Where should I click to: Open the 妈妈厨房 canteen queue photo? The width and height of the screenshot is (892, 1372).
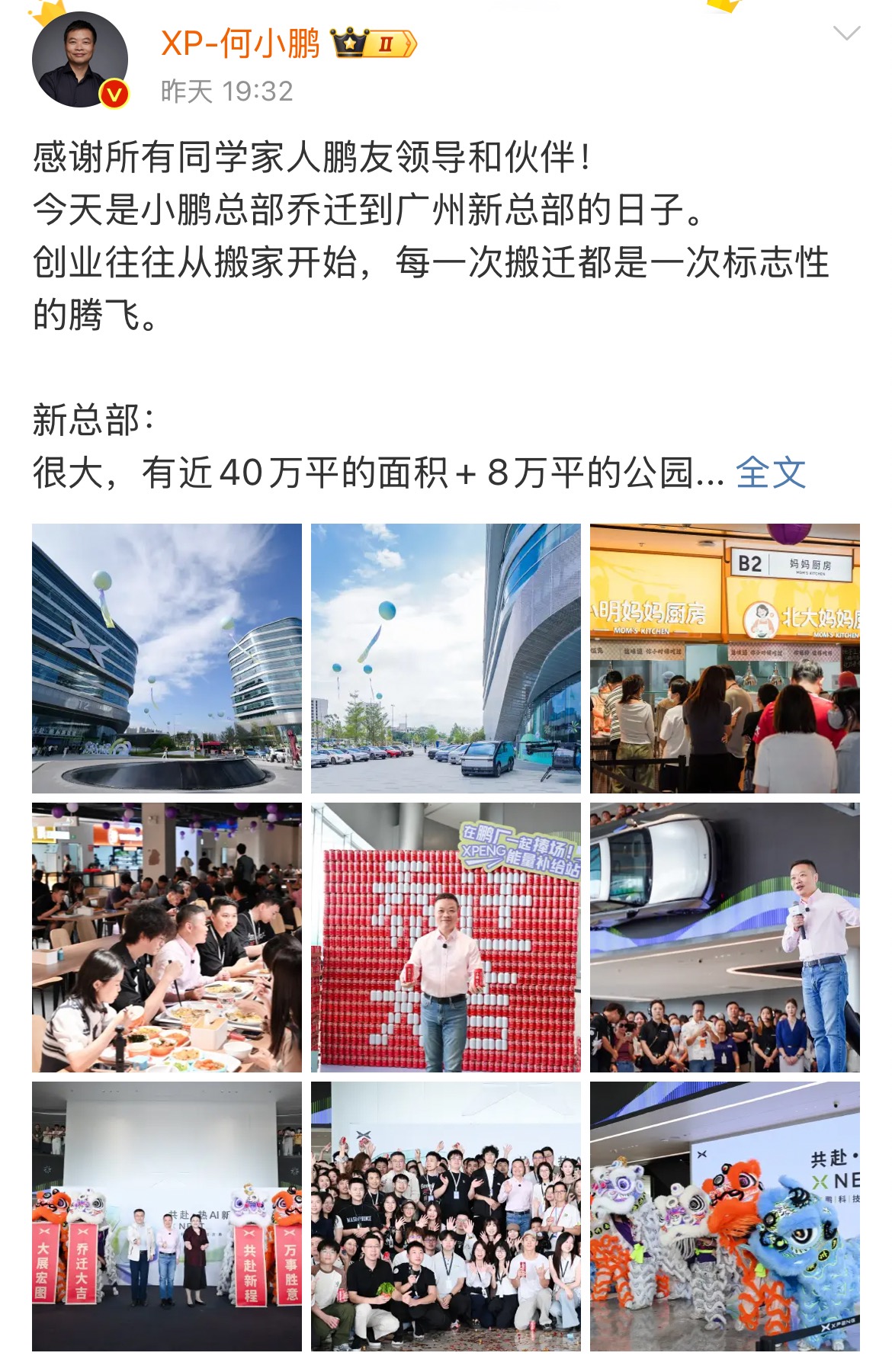click(x=724, y=659)
